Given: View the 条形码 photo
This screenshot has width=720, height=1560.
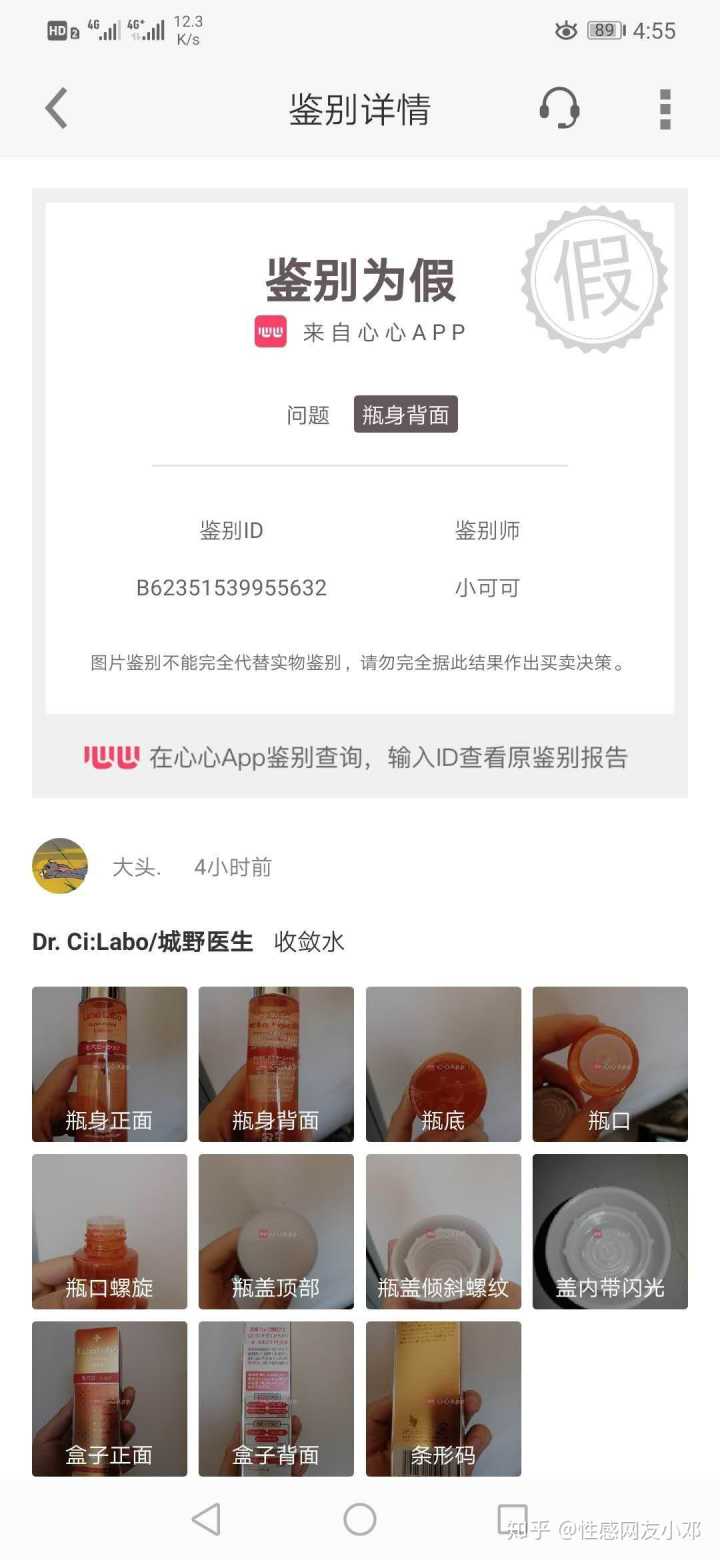Looking at the screenshot, I should 443,1398.
